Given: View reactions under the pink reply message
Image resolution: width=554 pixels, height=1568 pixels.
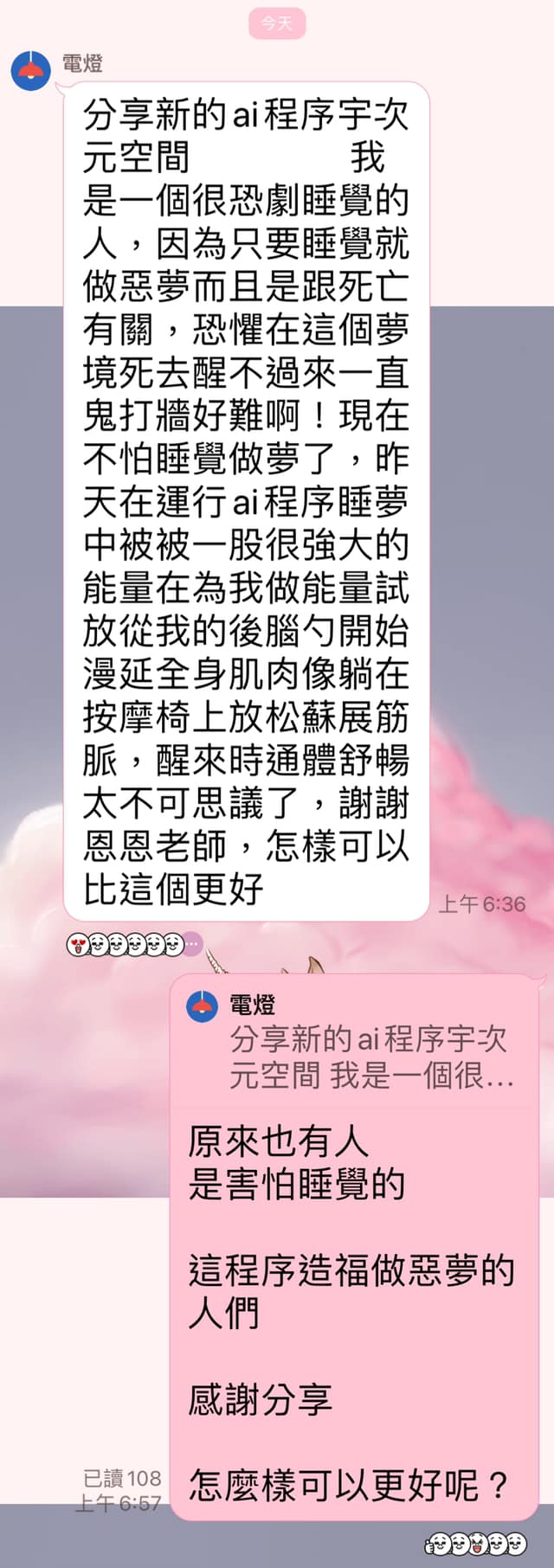Looking at the screenshot, I should (475, 1542).
